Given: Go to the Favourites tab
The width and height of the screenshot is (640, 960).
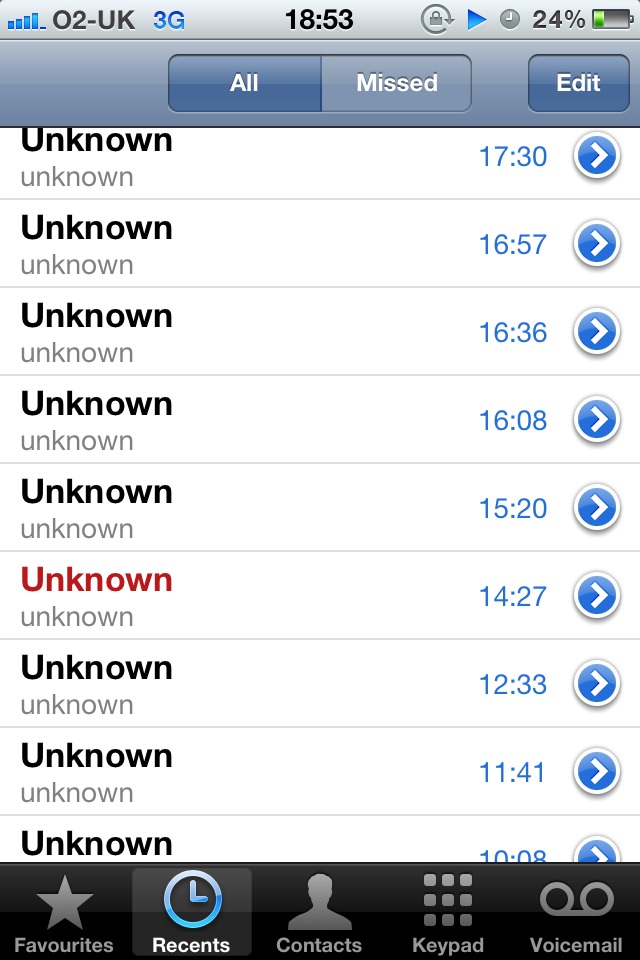Looking at the screenshot, I should [x=64, y=913].
